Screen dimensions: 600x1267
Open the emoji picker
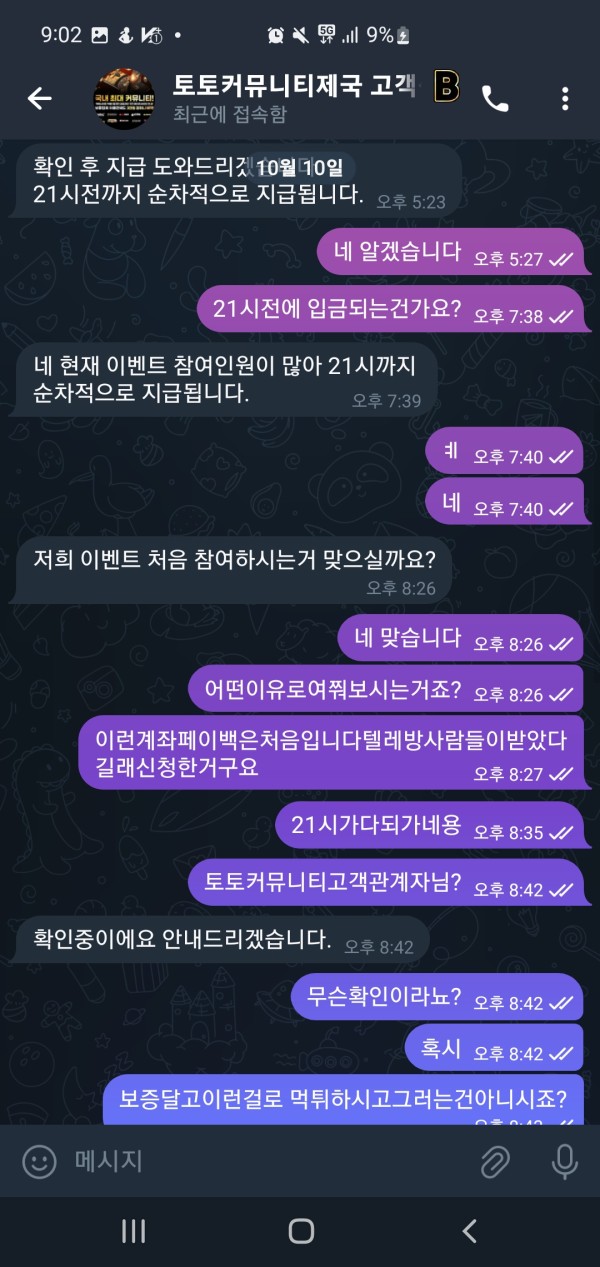click(x=39, y=1161)
